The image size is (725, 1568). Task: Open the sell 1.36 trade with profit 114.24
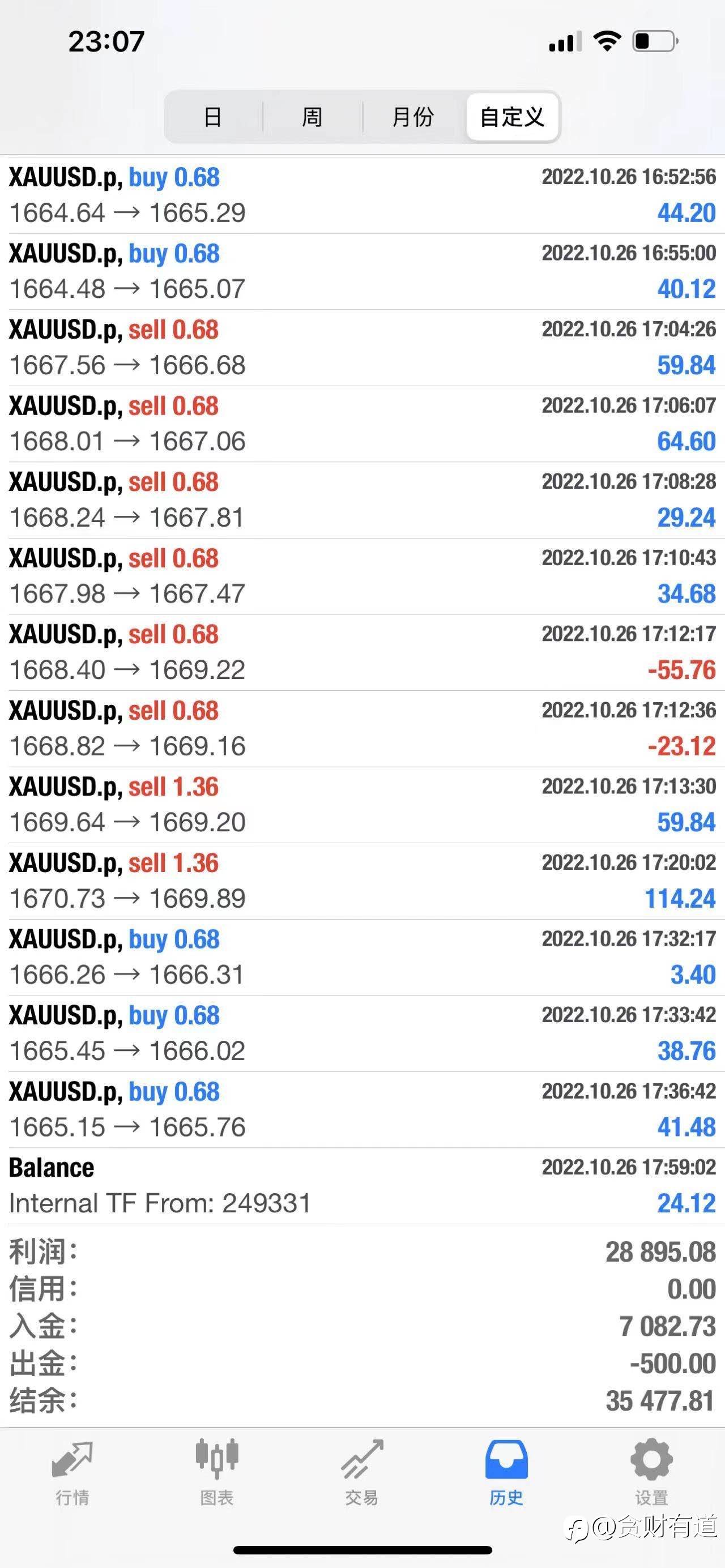(x=362, y=881)
